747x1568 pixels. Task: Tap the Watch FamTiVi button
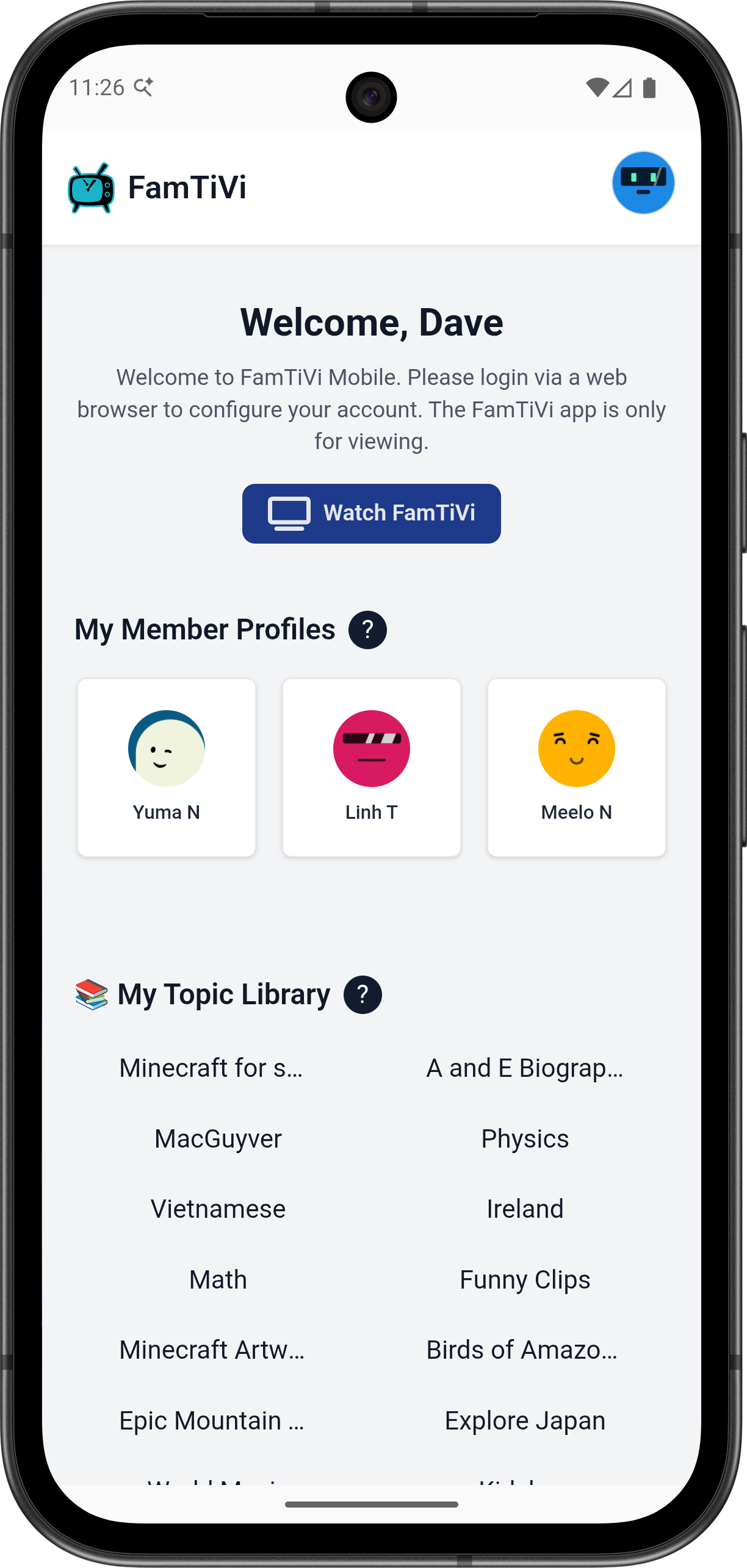(371, 513)
